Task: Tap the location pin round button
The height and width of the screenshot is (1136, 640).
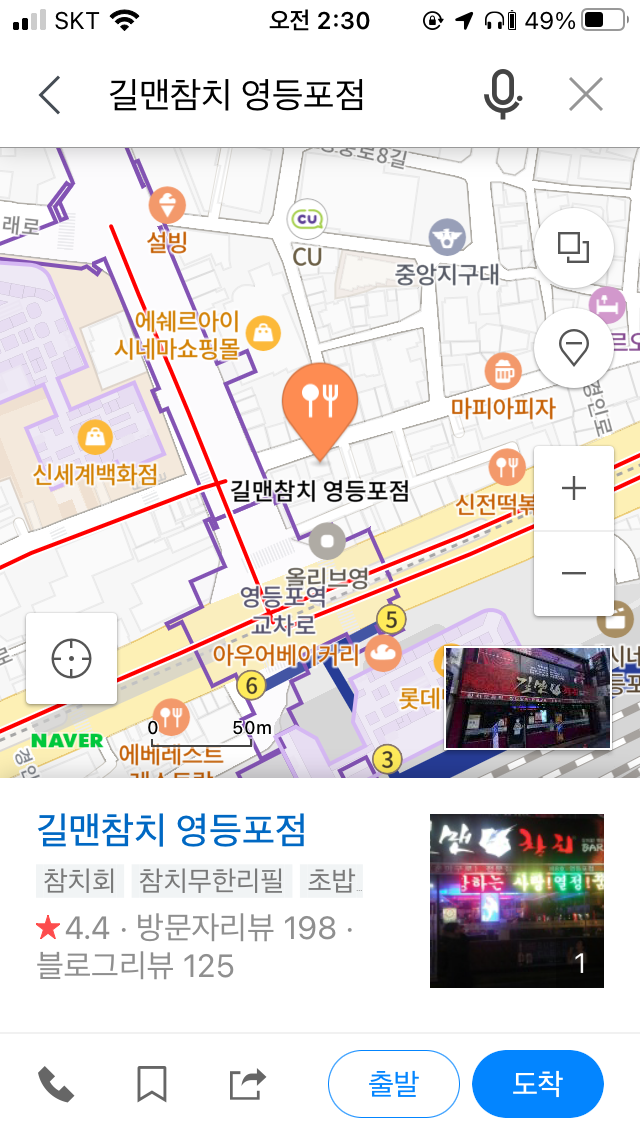Action: click(574, 348)
